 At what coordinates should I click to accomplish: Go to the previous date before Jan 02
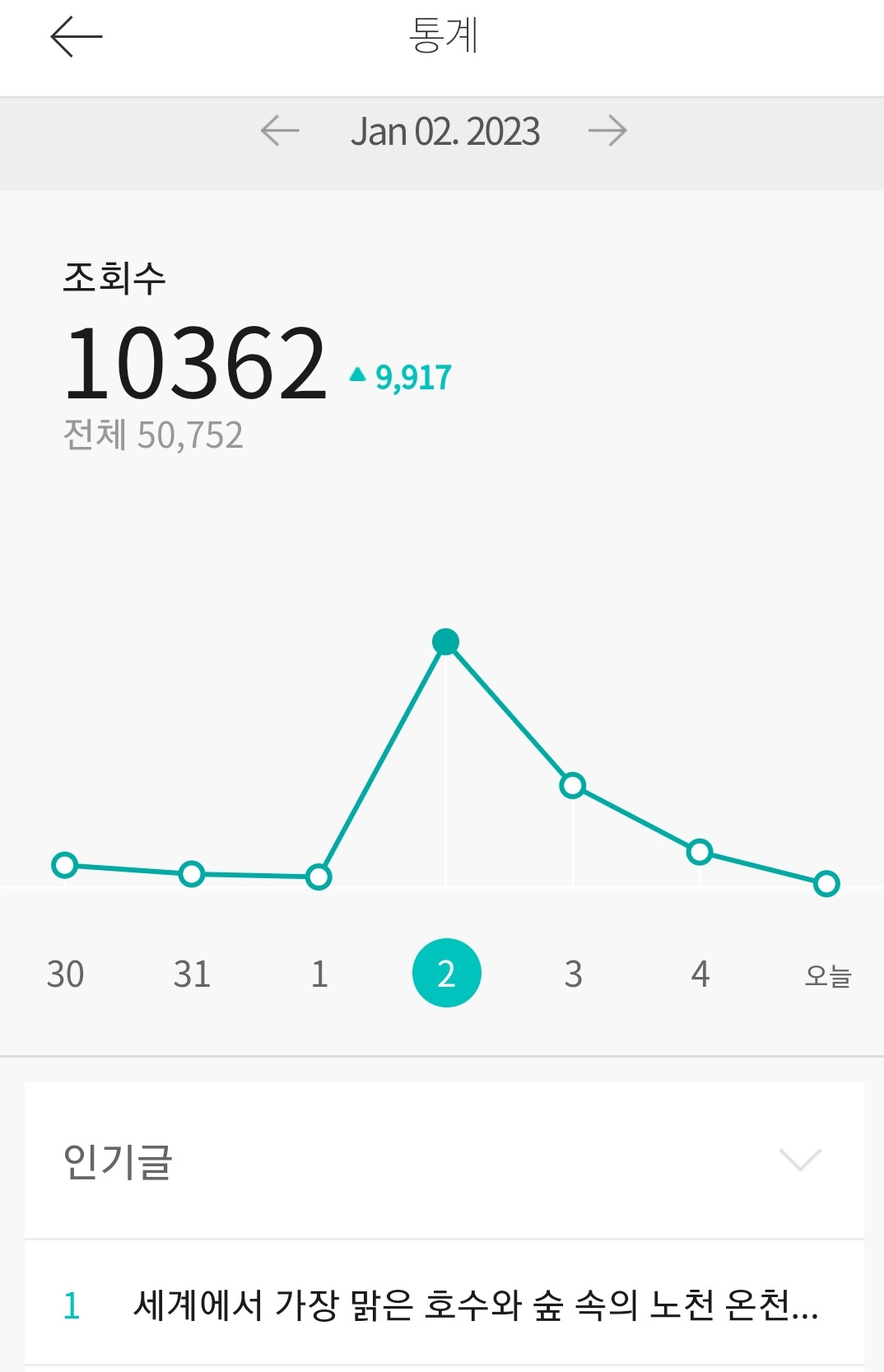[280, 131]
